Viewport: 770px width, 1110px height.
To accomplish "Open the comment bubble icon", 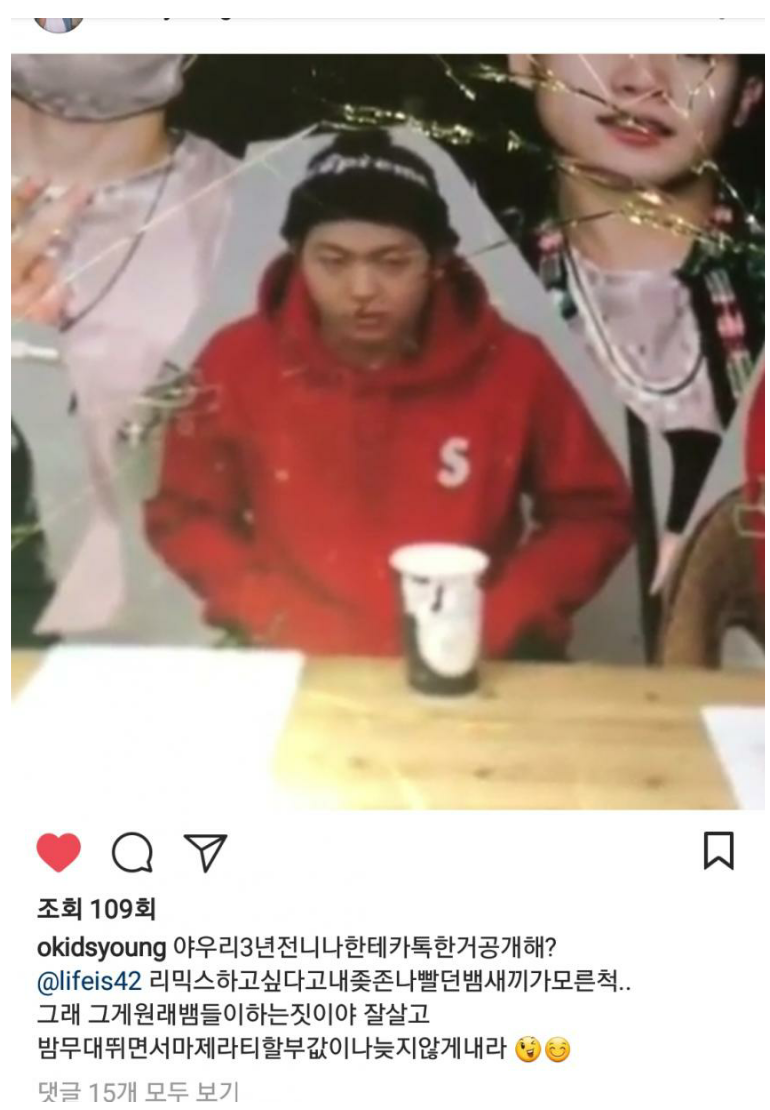I will pos(132,852).
